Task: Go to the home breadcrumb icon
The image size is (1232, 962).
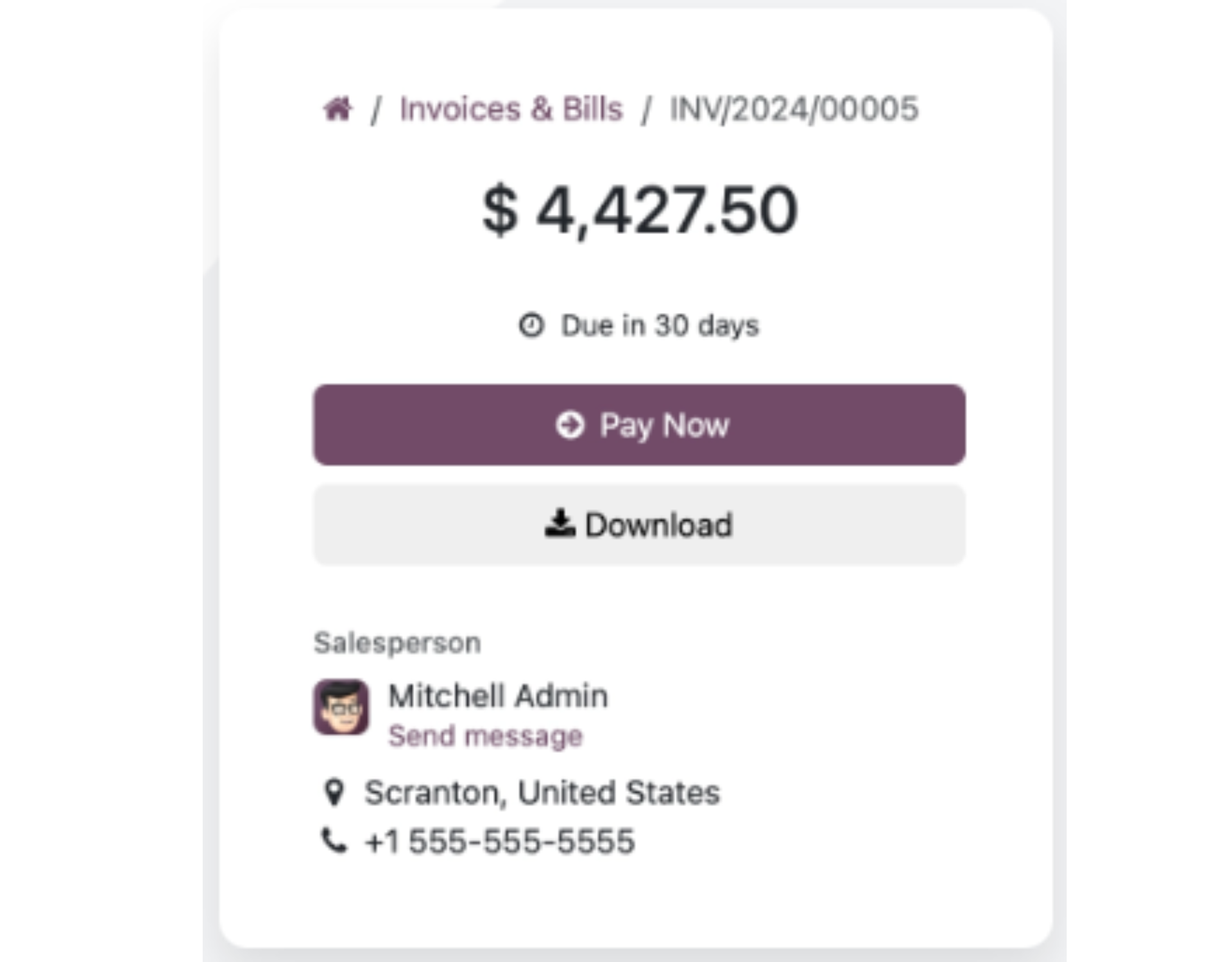Action: coord(338,109)
